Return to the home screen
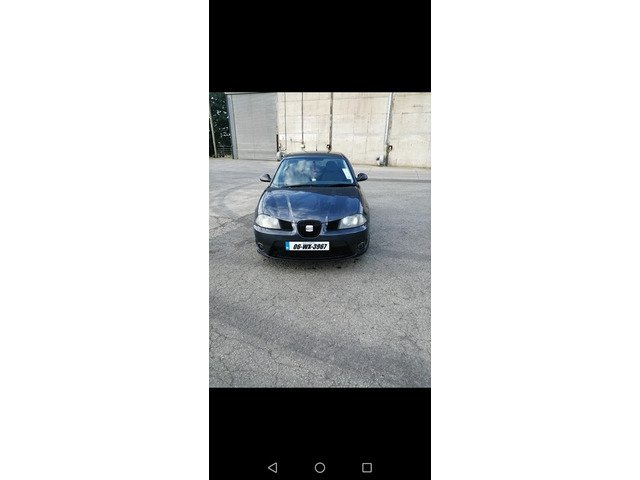Screen dimensions: 640x480 pyautogui.click(x=320, y=467)
